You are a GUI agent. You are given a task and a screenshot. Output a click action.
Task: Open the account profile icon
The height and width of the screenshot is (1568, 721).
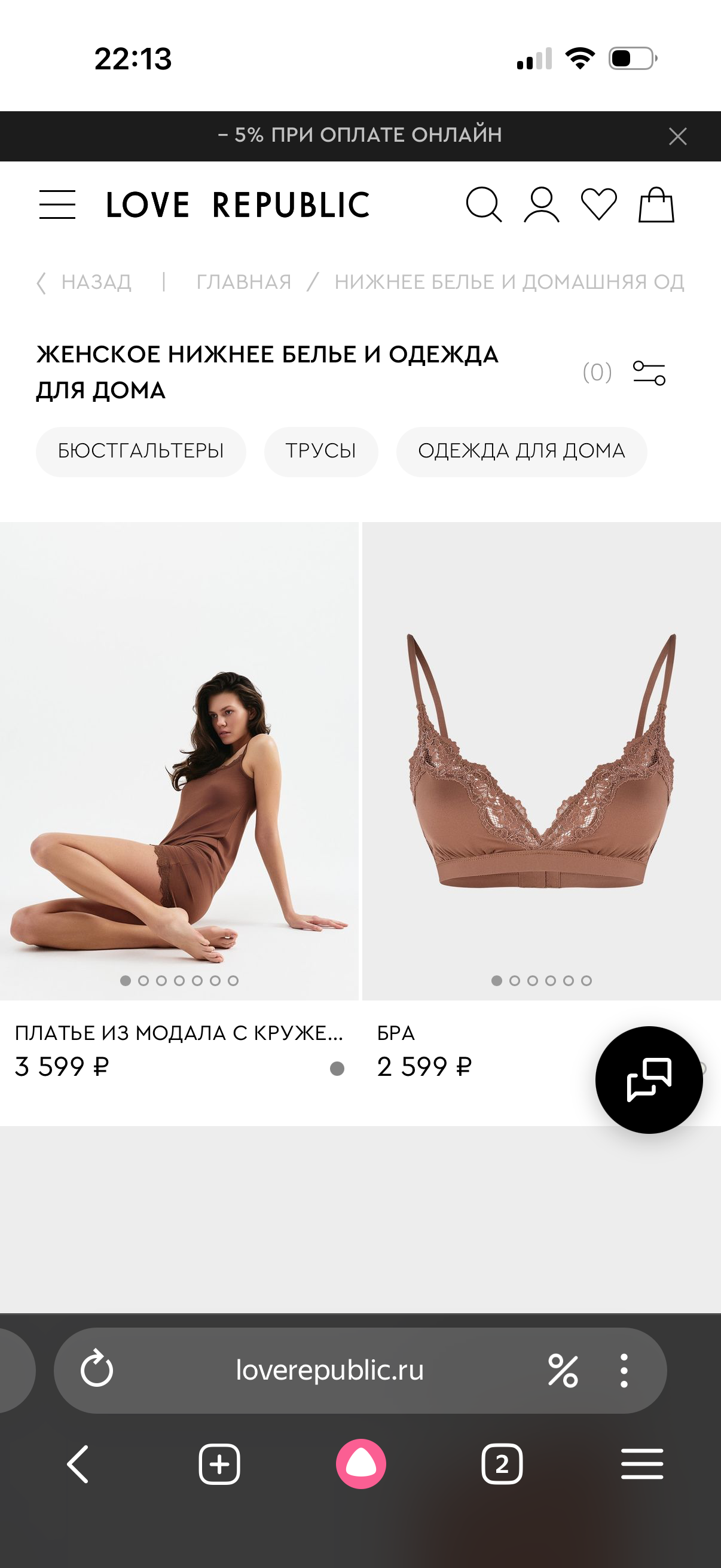pos(541,205)
